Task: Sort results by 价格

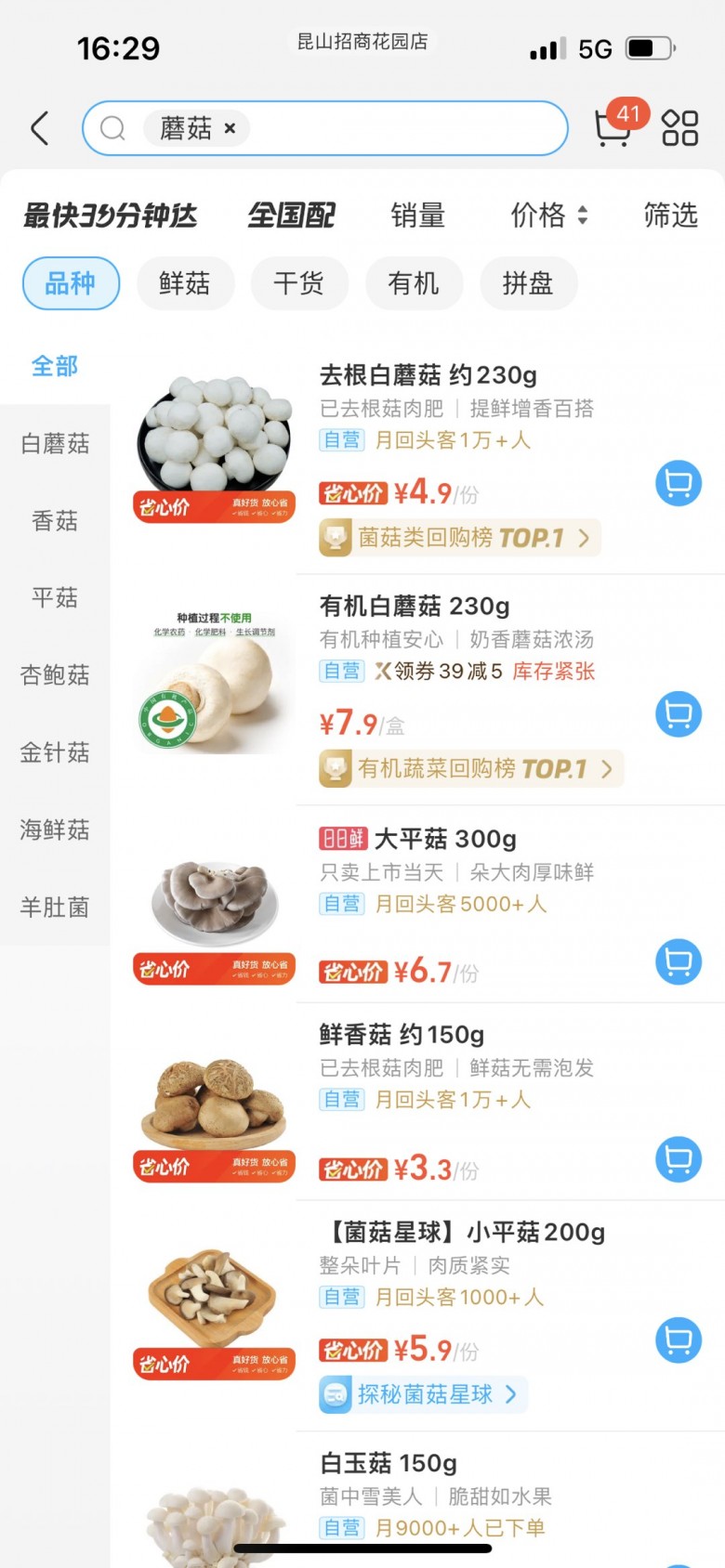Action: (548, 216)
